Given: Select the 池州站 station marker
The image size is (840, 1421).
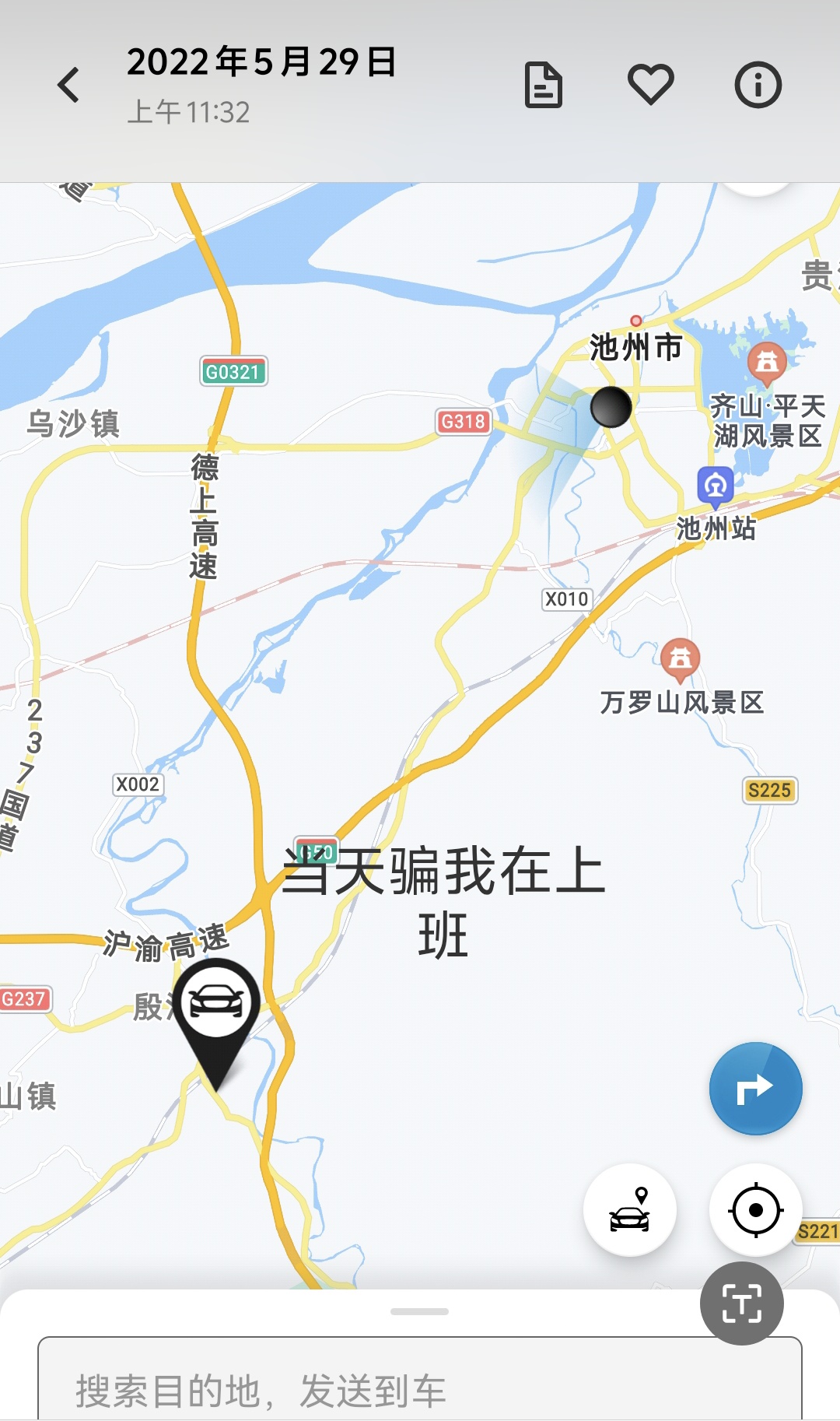Looking at the screenshot, I should pos(716,486).
